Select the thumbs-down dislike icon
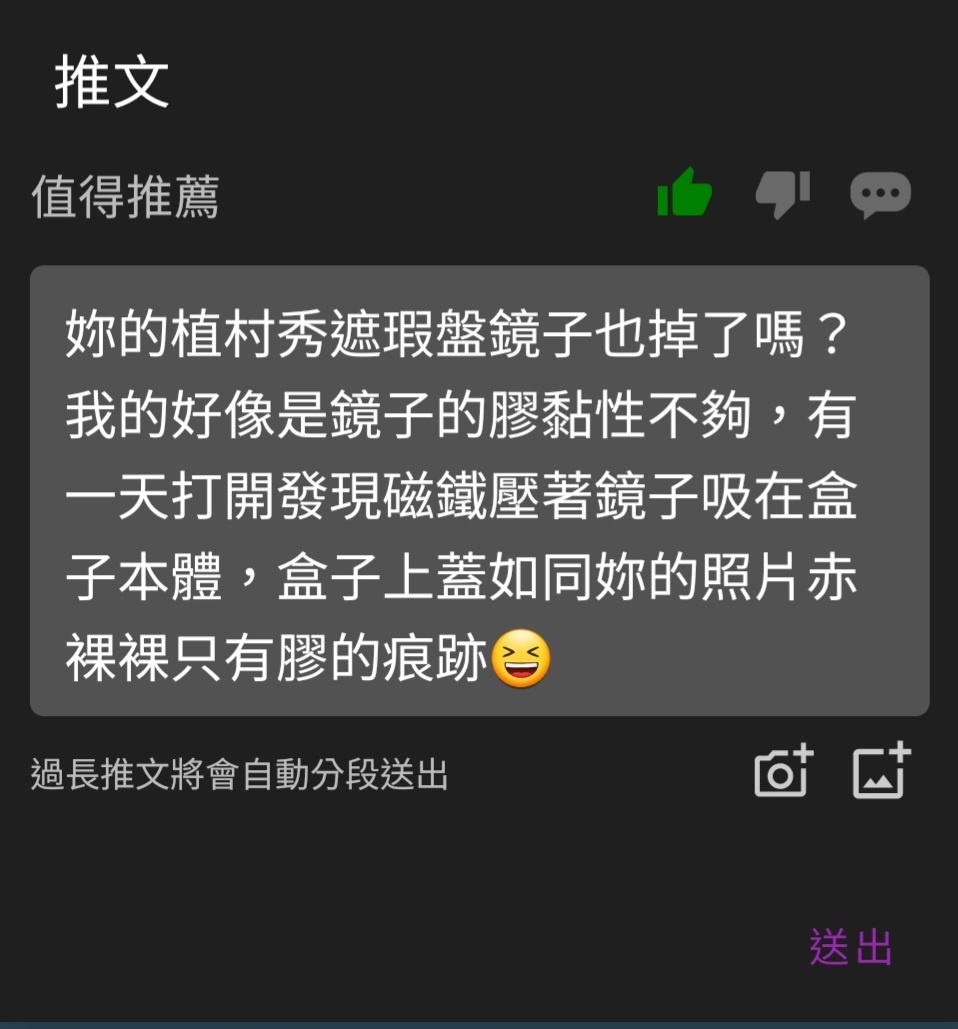Viewport: 958px width, 1029px height. tap(782, 193)
